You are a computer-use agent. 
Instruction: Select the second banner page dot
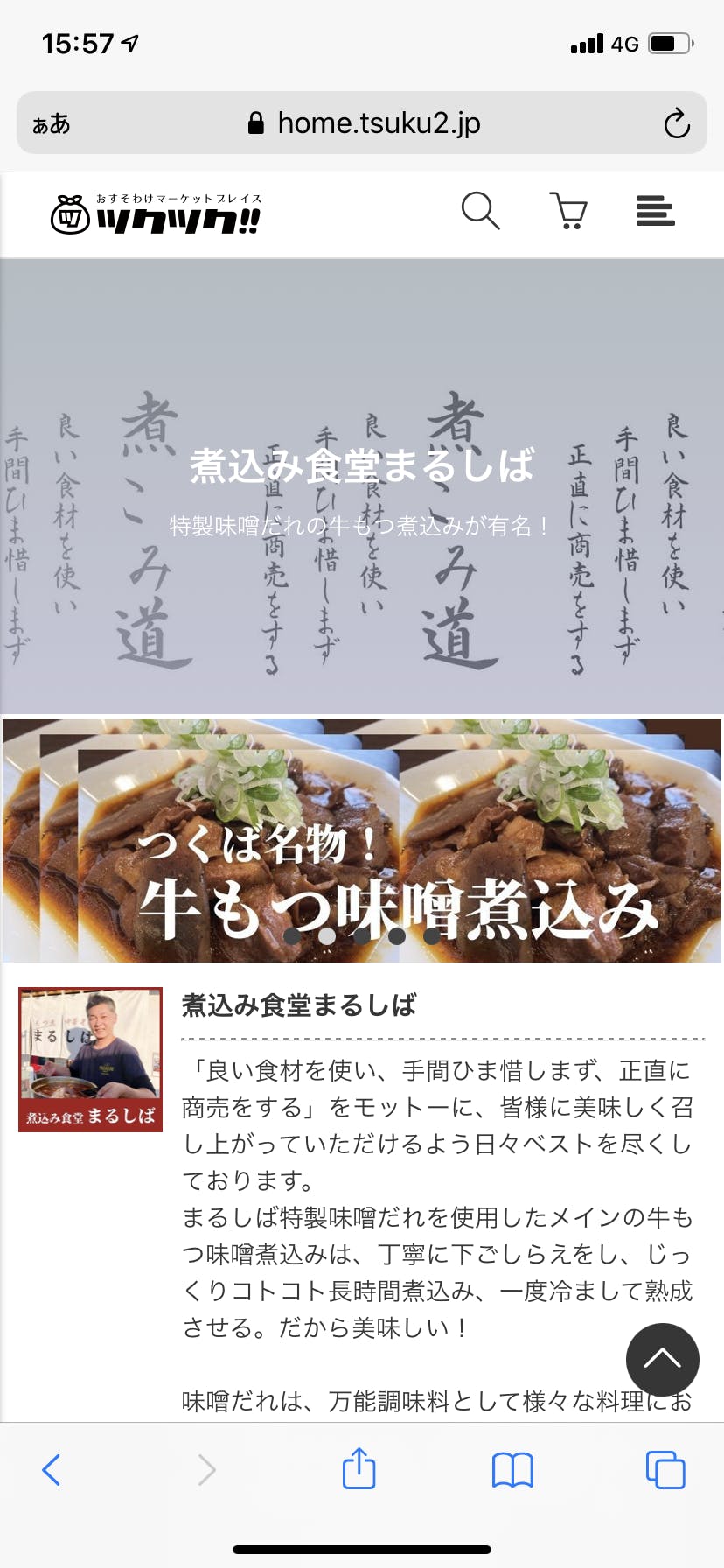point(327,936)
